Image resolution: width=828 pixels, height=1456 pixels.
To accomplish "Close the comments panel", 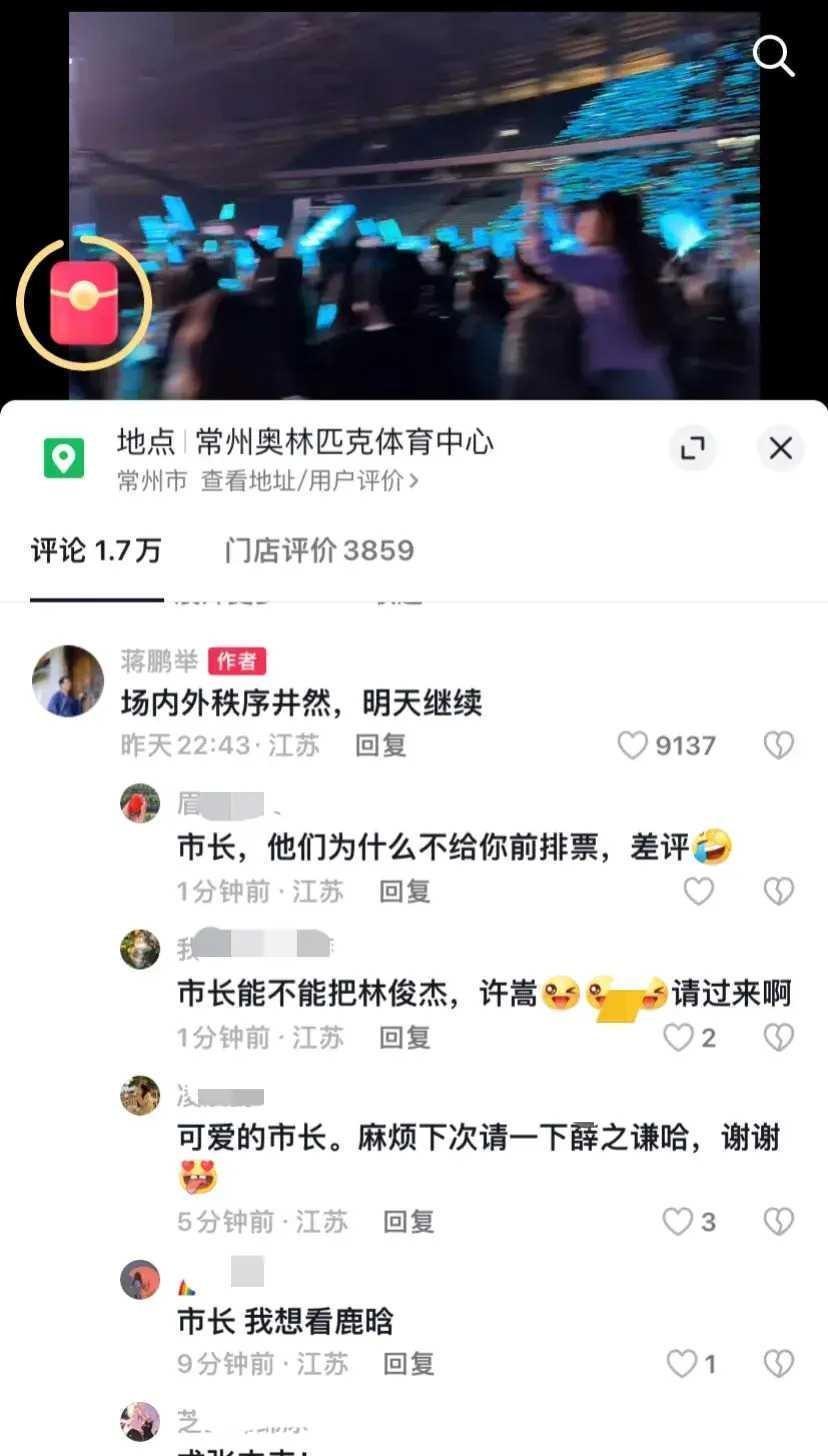I will [x=780, y=448].
